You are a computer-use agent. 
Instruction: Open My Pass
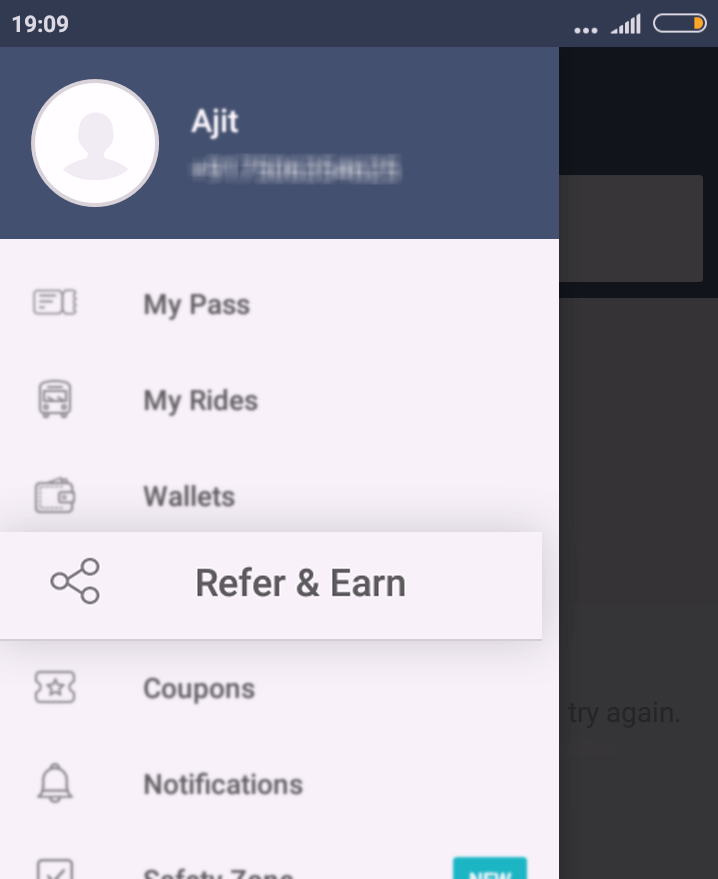tap(196, 304)
